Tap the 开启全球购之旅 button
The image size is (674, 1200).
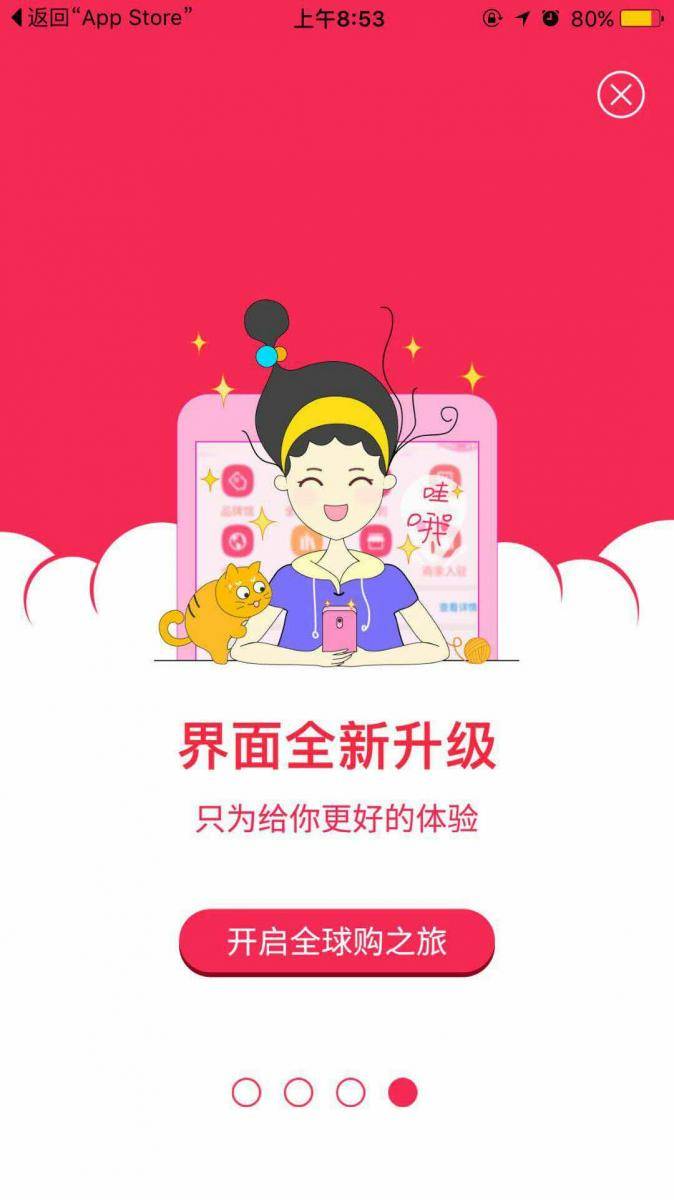click(337, 941)
